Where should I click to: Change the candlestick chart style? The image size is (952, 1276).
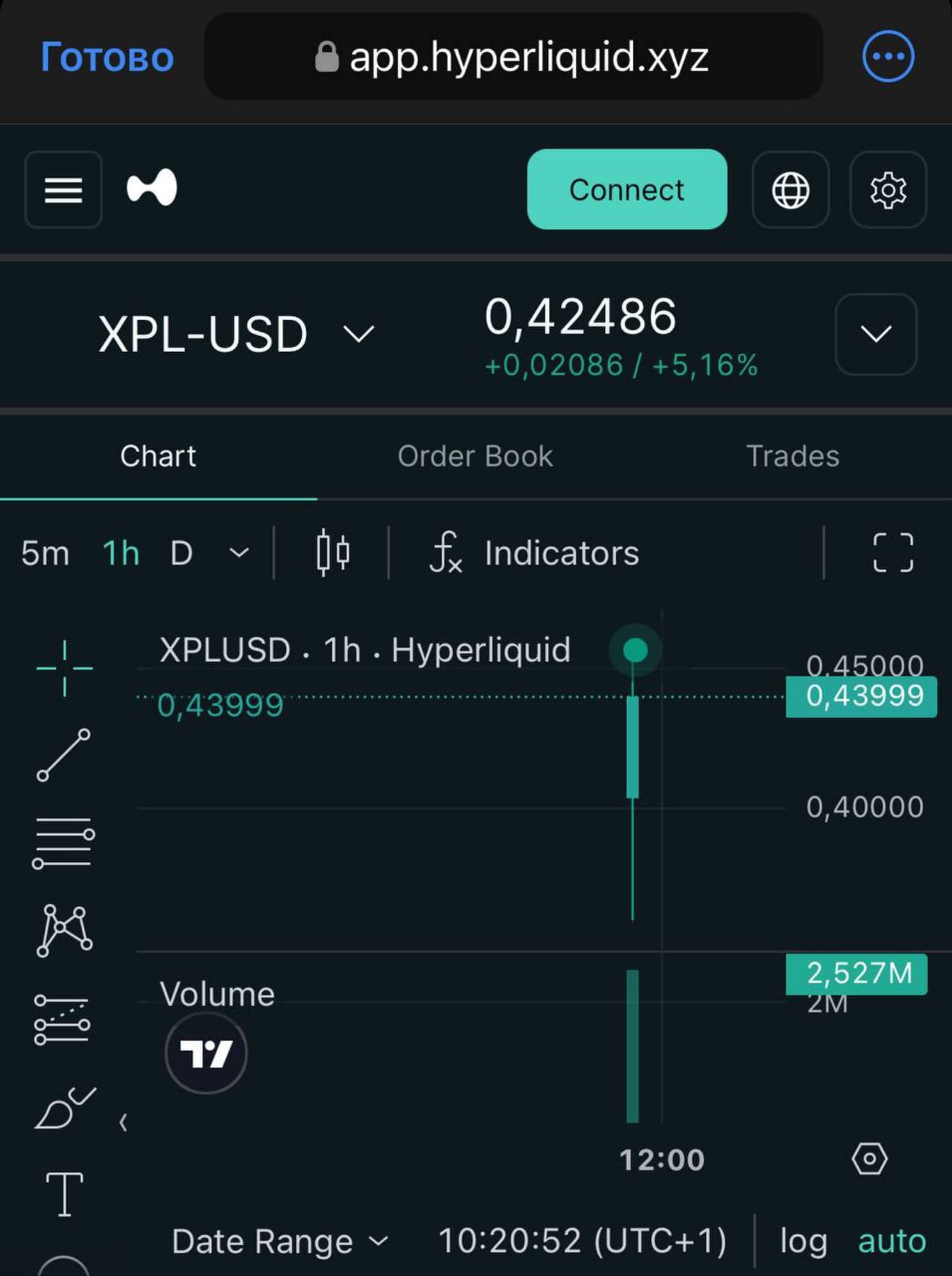click(332, 553)
